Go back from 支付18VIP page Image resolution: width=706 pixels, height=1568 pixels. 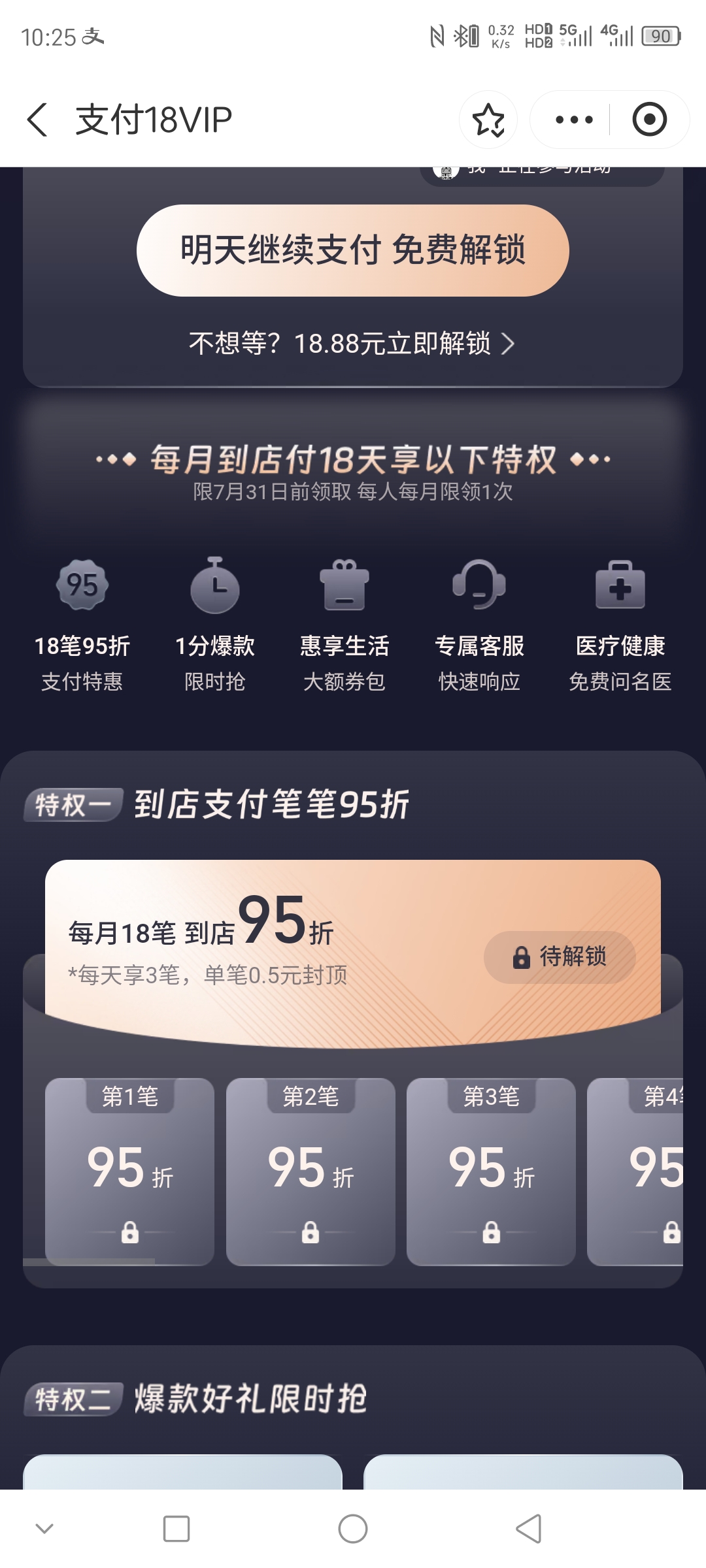coord(37,120)
